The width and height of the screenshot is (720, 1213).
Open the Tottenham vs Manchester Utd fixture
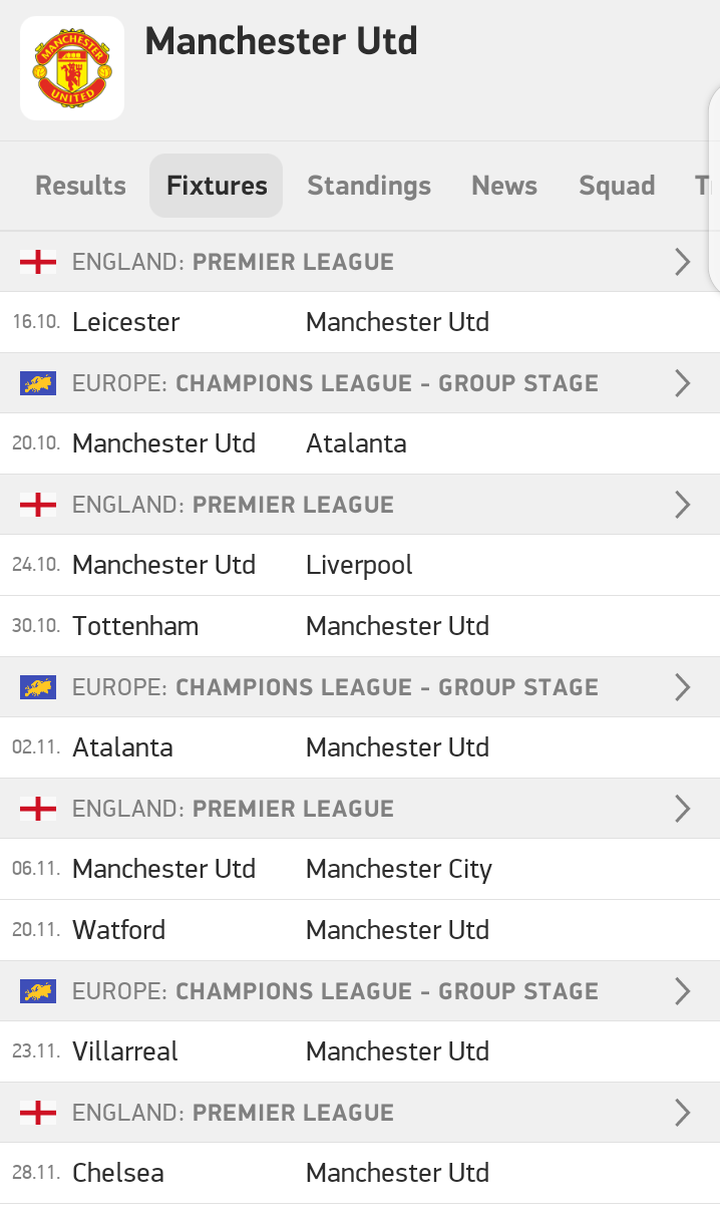click(360, 626)
